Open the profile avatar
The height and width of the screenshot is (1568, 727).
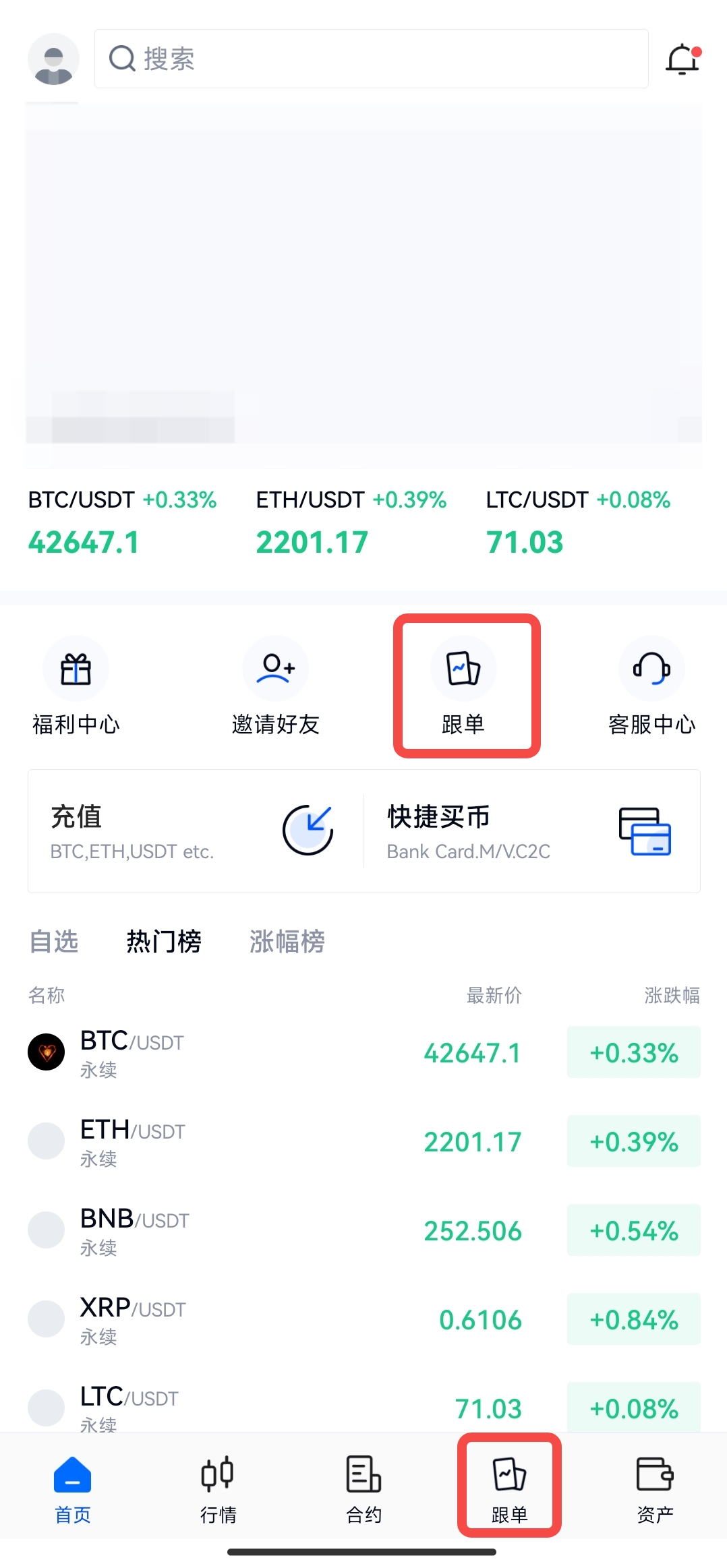53,59
